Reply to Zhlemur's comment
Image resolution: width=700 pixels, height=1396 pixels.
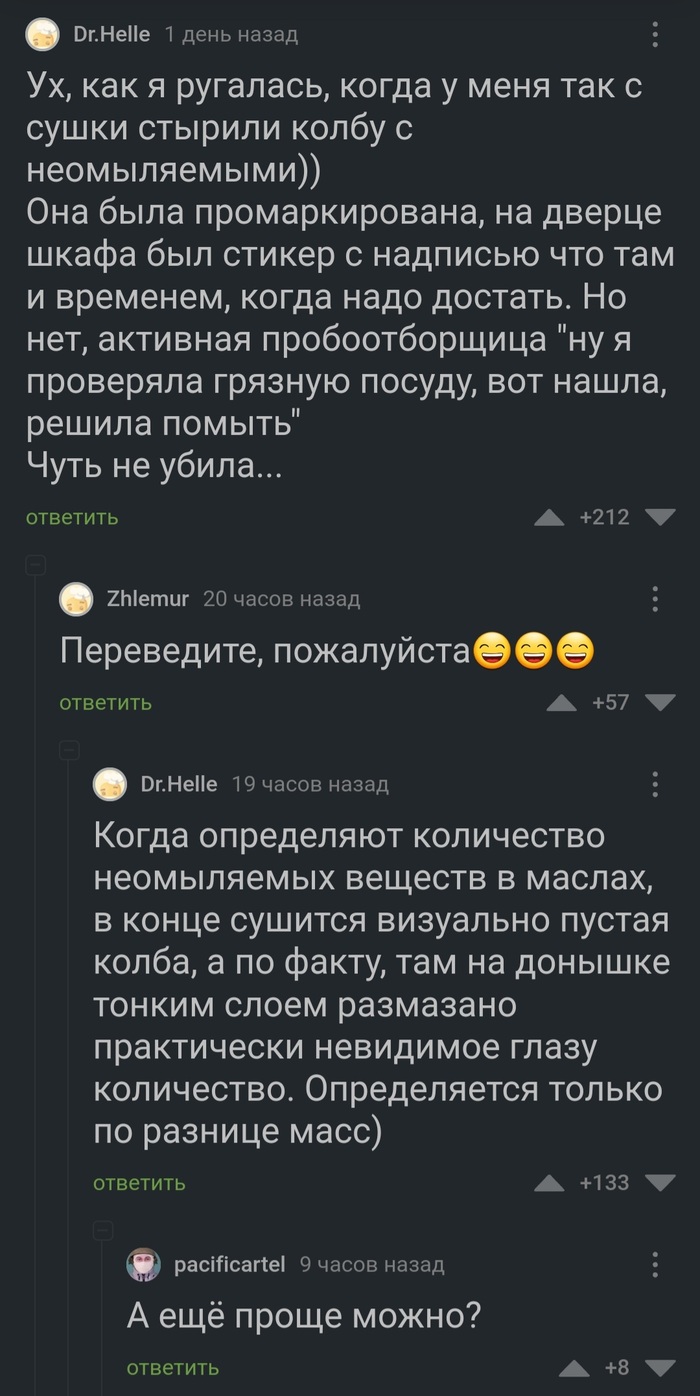106,702
